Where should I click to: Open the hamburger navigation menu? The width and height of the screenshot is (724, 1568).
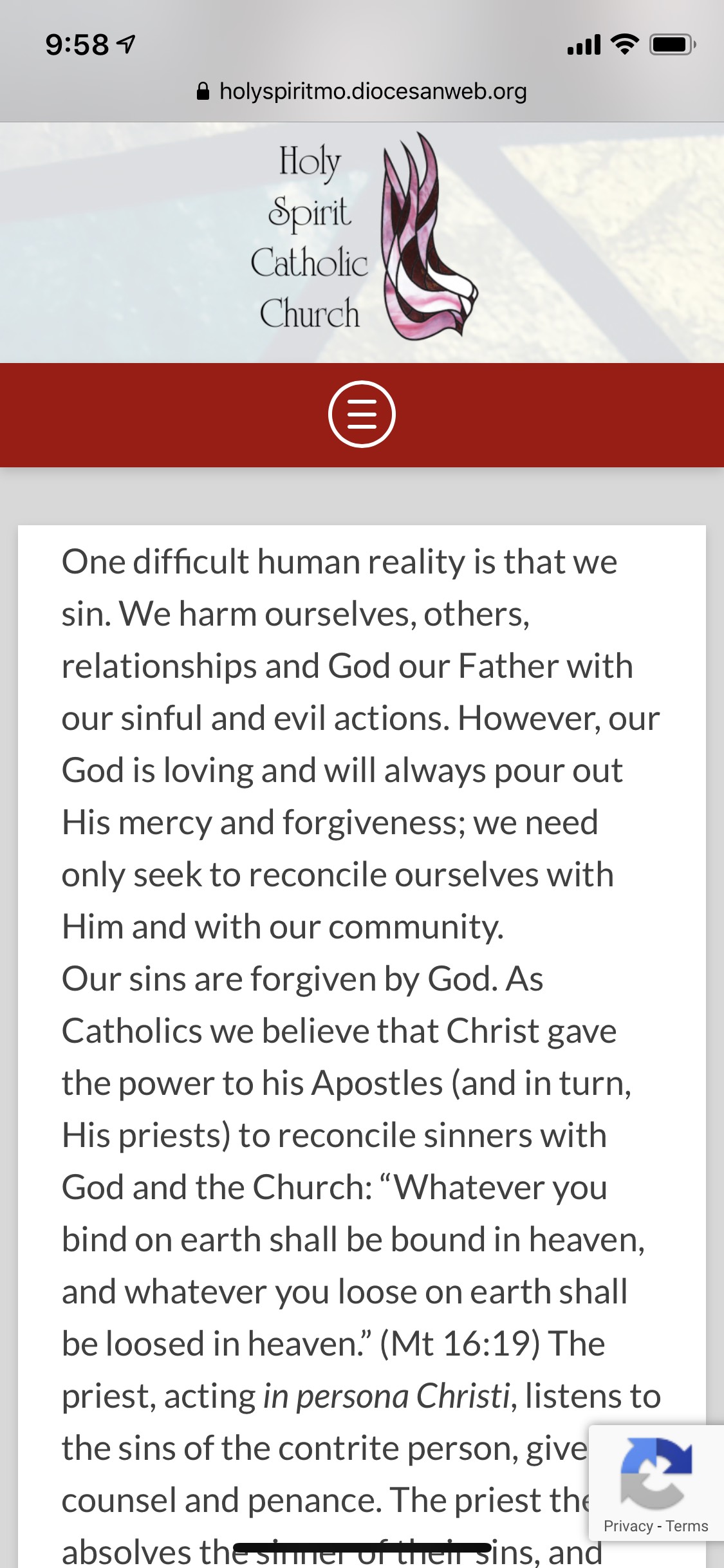(x=362, y=415)
